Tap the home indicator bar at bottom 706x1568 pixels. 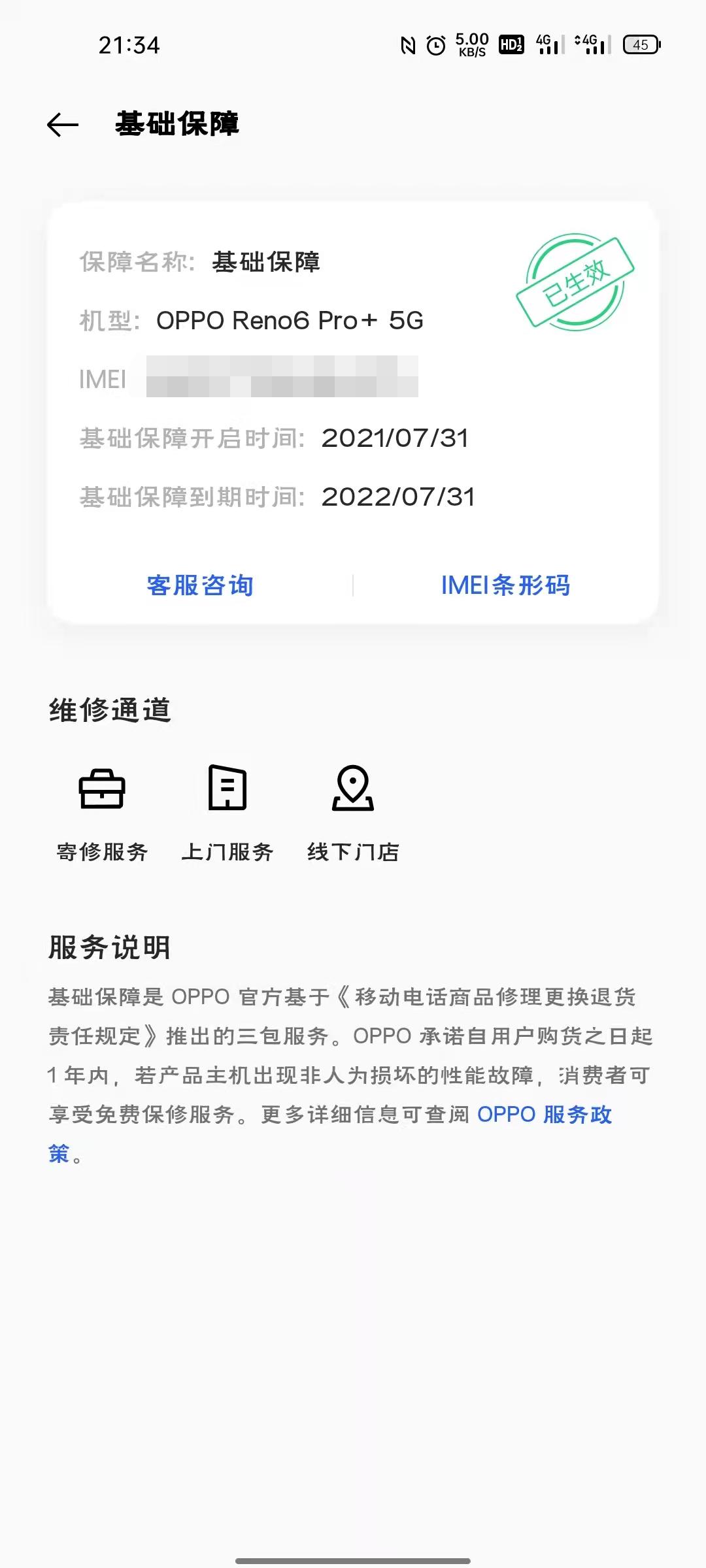(353, 1559)
